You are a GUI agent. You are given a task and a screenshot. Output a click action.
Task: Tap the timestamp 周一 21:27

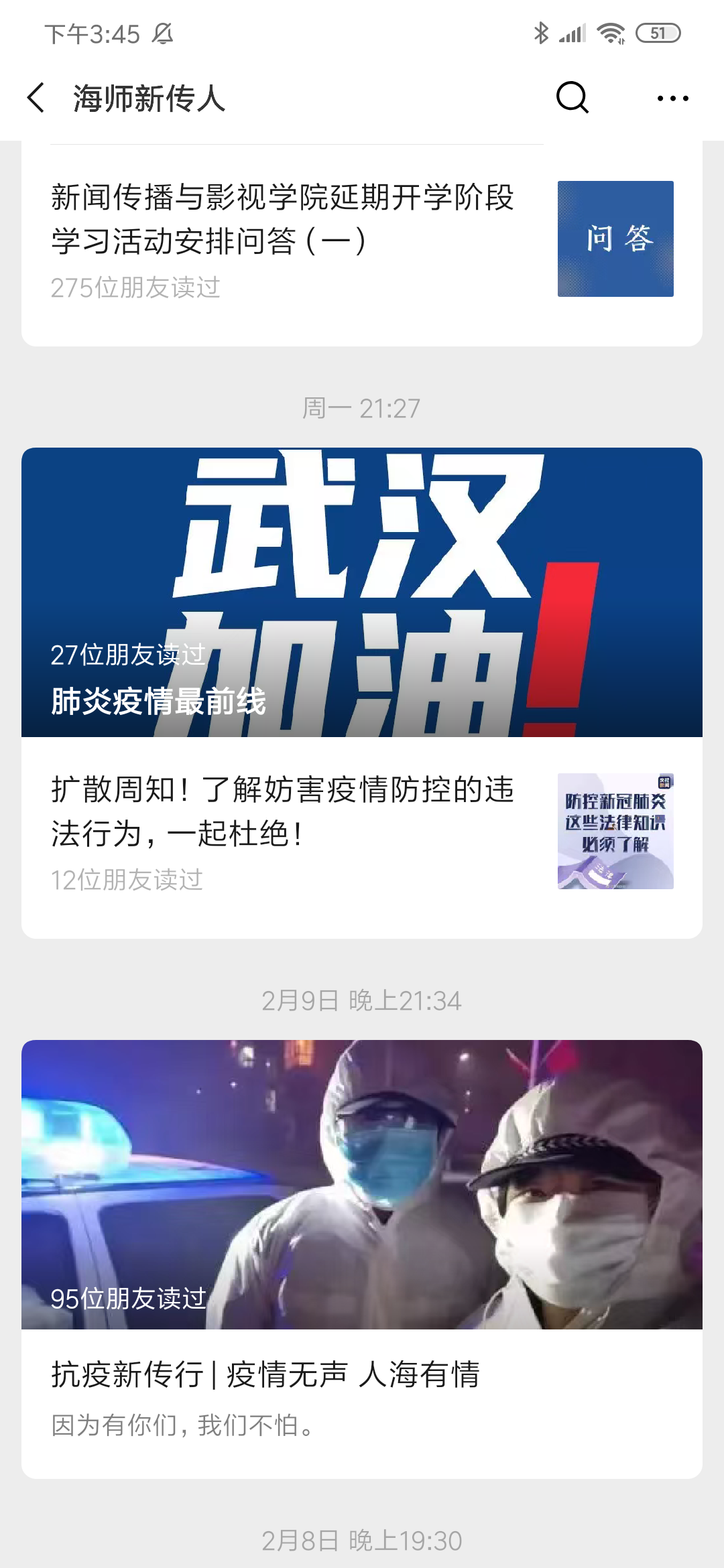[362, 405]
